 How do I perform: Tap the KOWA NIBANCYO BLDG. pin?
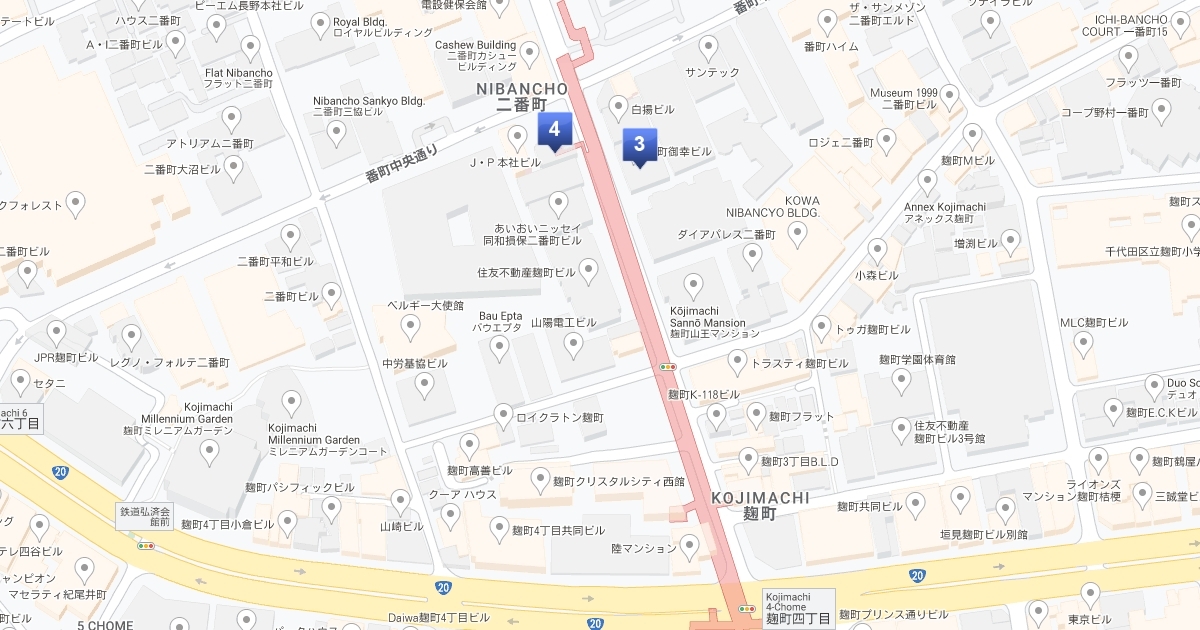click(x=797, y=233)
